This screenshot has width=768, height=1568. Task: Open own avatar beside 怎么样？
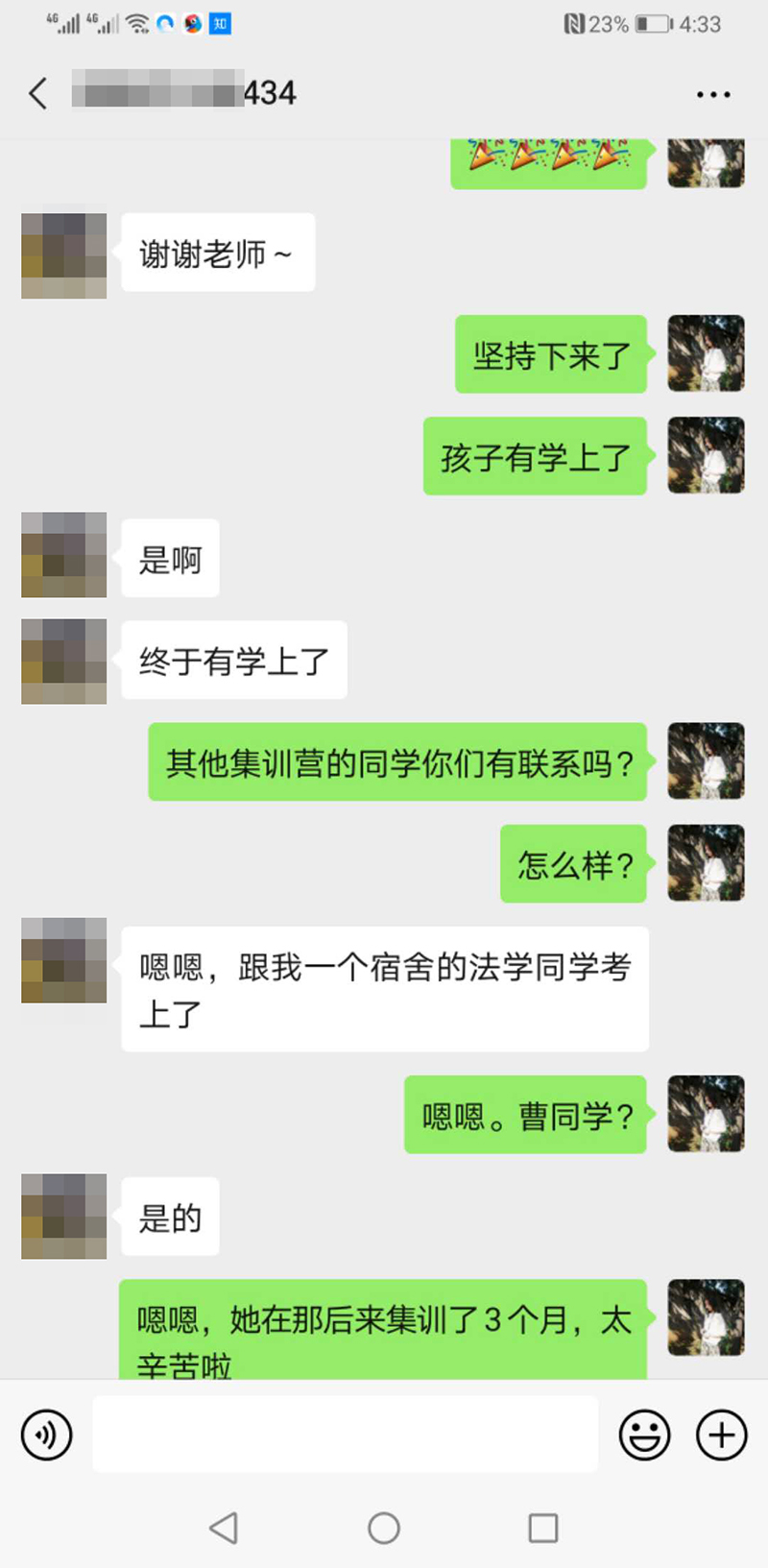(x=706, y=862)
